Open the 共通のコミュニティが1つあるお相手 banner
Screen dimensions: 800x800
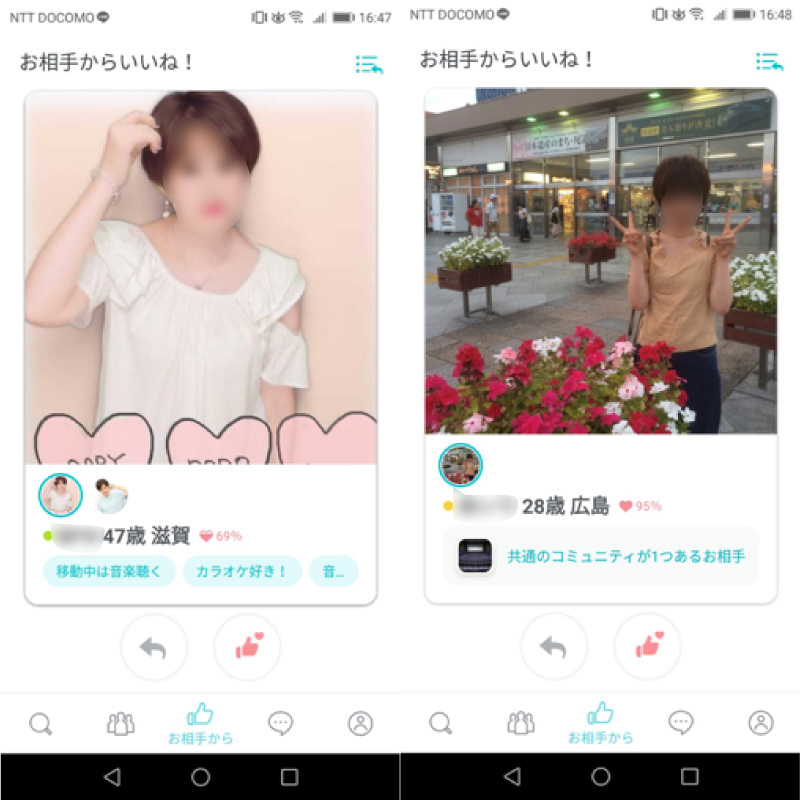point(600,556)
